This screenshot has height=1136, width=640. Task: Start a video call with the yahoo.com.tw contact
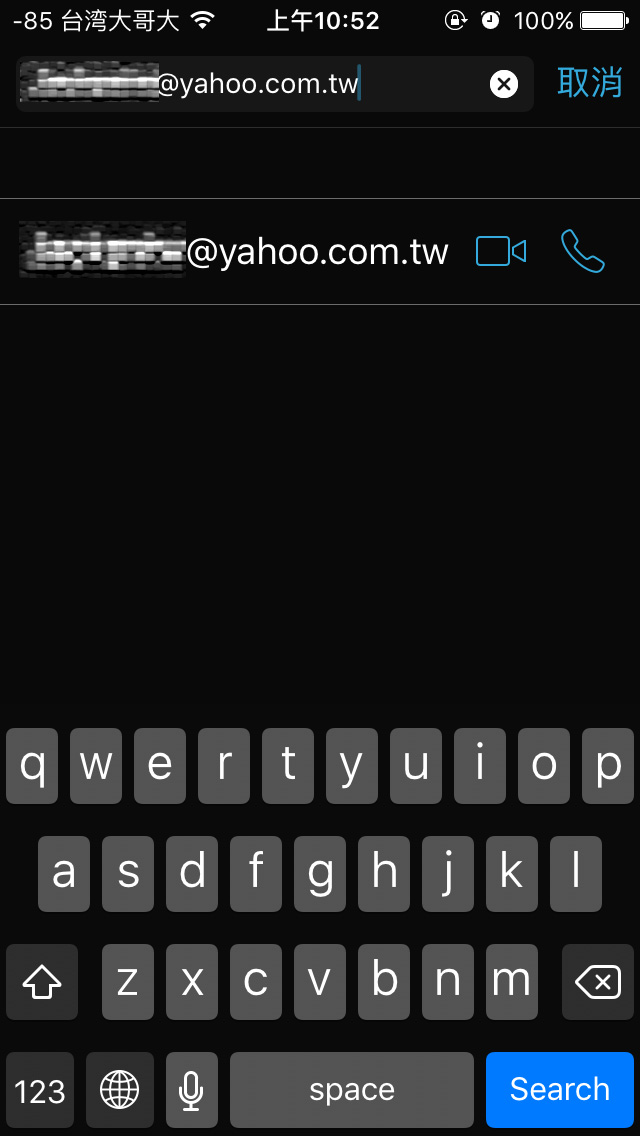(501, 251)
